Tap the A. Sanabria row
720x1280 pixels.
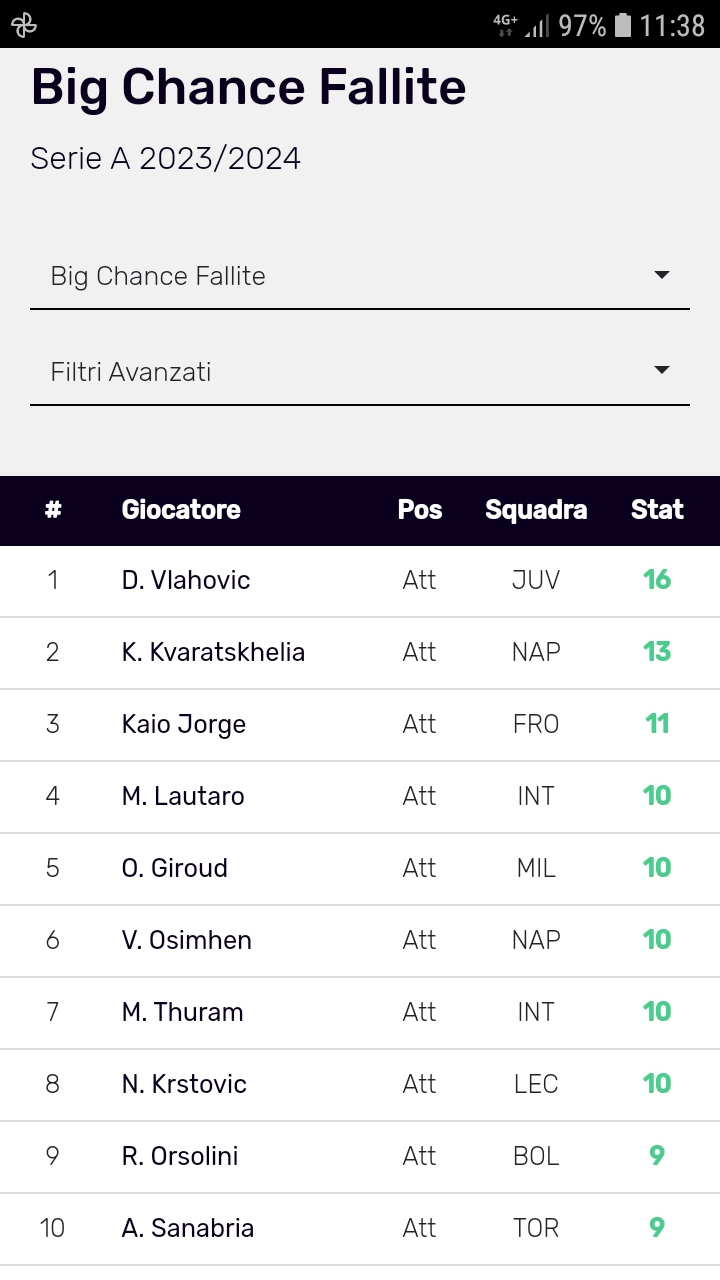360,1229
